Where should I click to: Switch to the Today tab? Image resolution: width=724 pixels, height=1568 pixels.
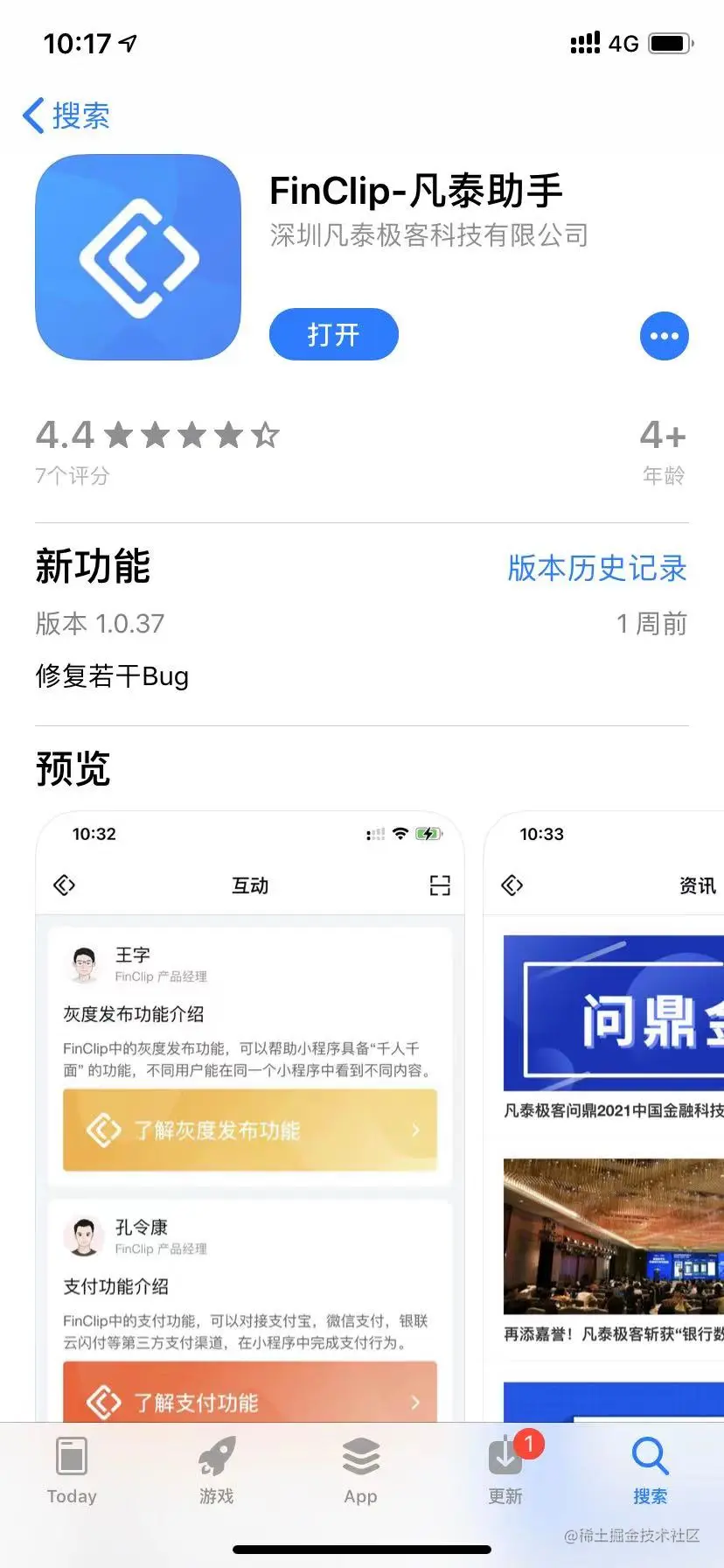(x=72, y=1472)
